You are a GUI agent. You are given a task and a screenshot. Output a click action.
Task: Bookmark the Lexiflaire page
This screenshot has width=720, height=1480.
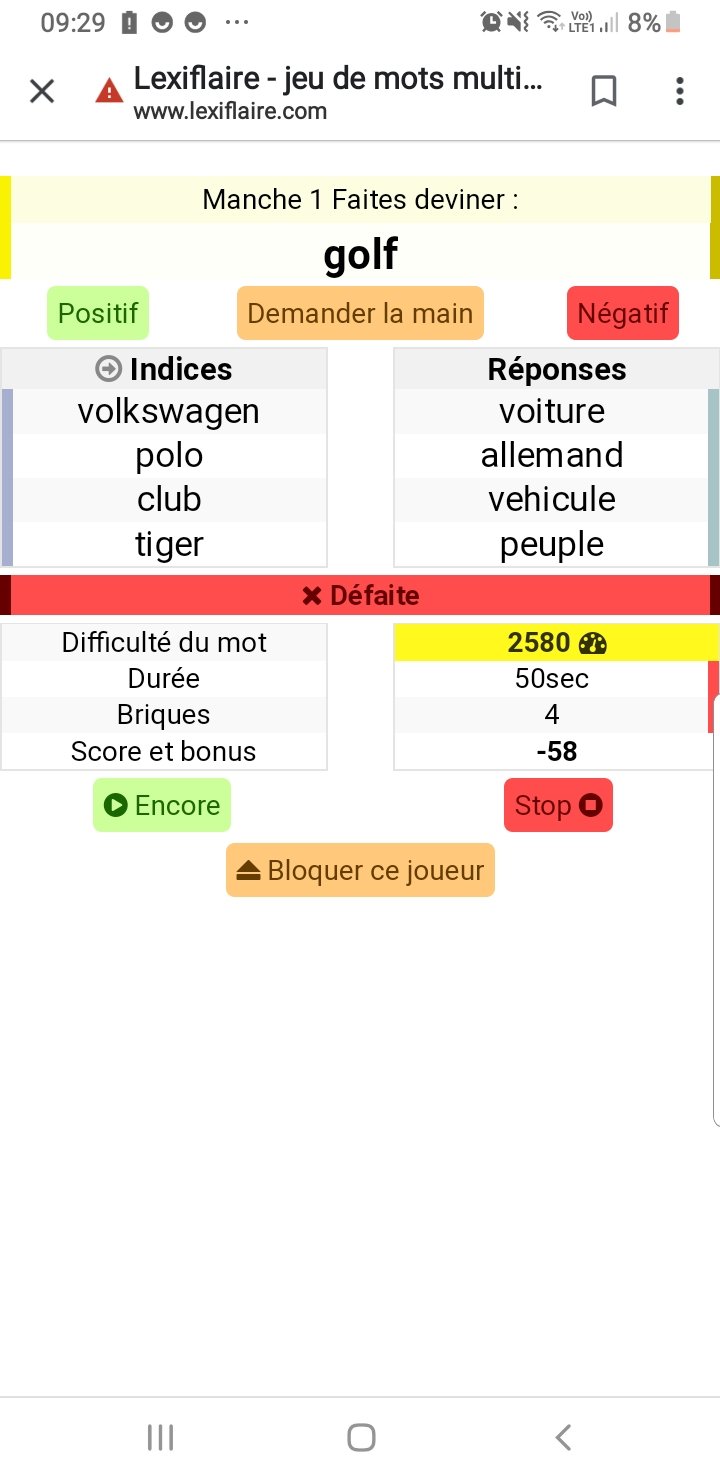[603, 92]
